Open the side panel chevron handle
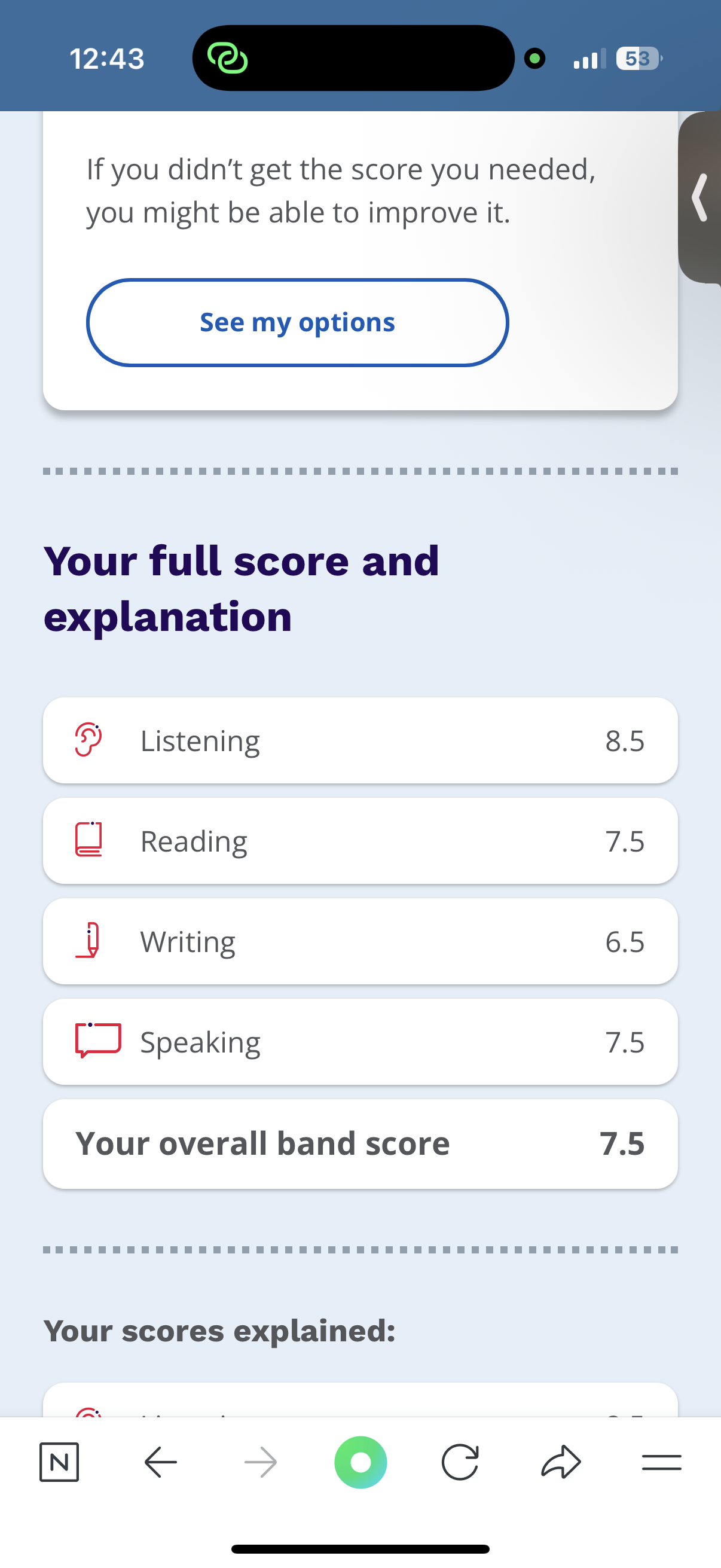721x1568 pixels. click(x=700, y=197)
